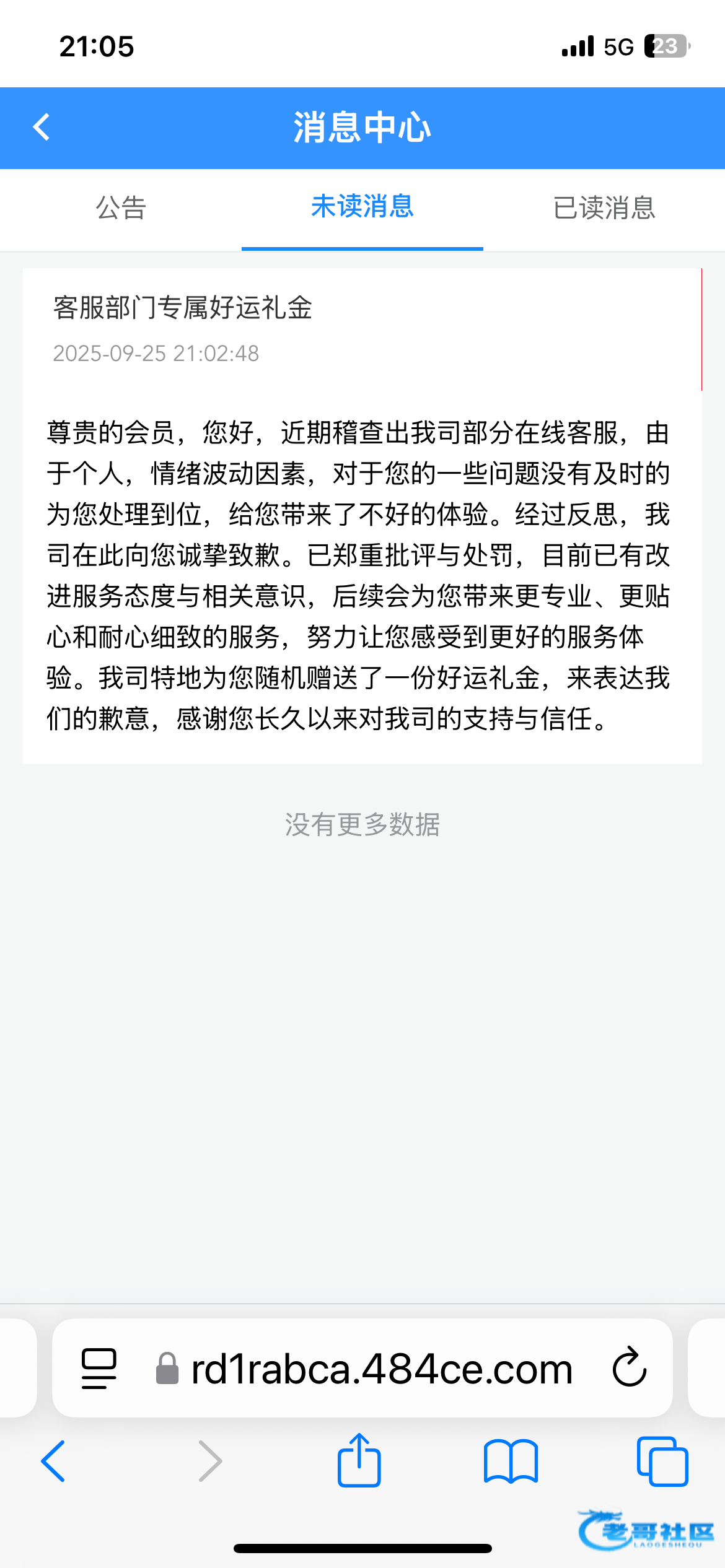
Task: Go back in Safari browser history
Action: click(53, 1461)
